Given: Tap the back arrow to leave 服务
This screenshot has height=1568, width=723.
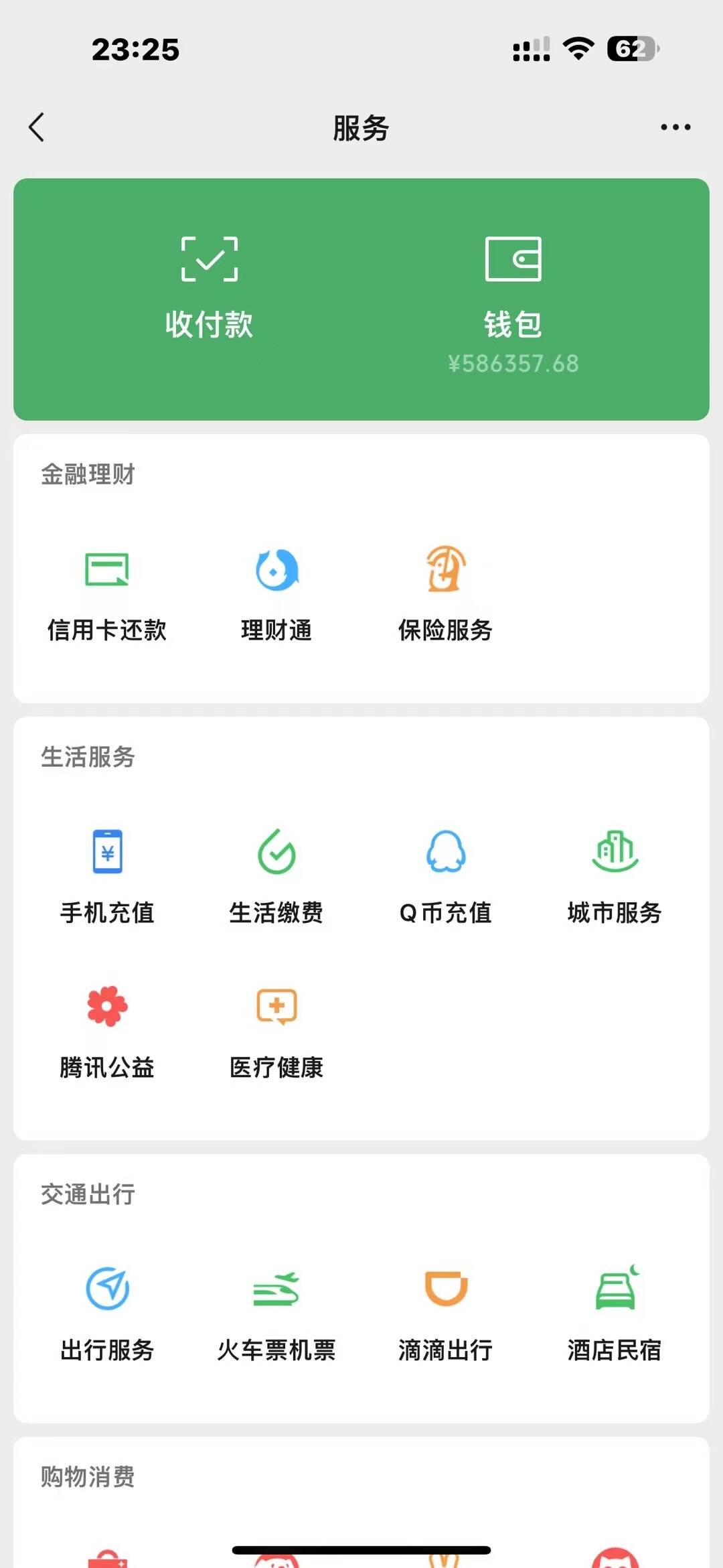Looking at the screenshot, I should tap(38, 127).
